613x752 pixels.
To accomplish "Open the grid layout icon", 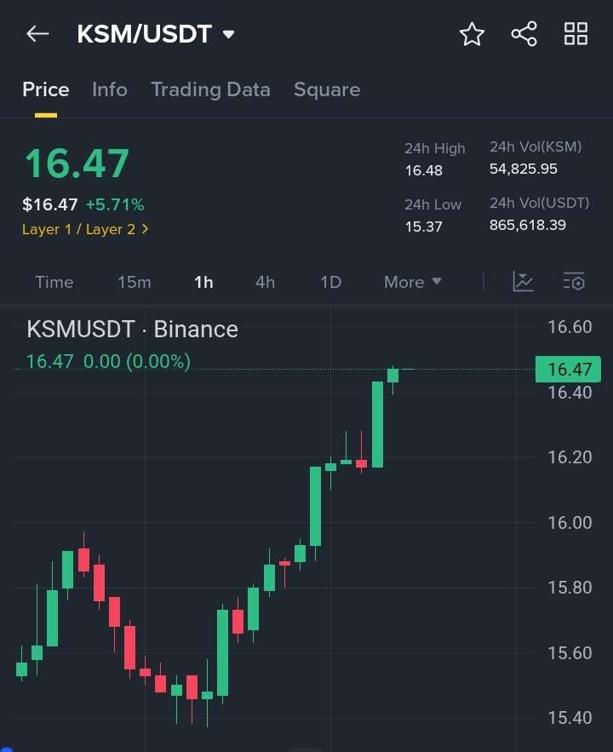I will click(576, 34).
